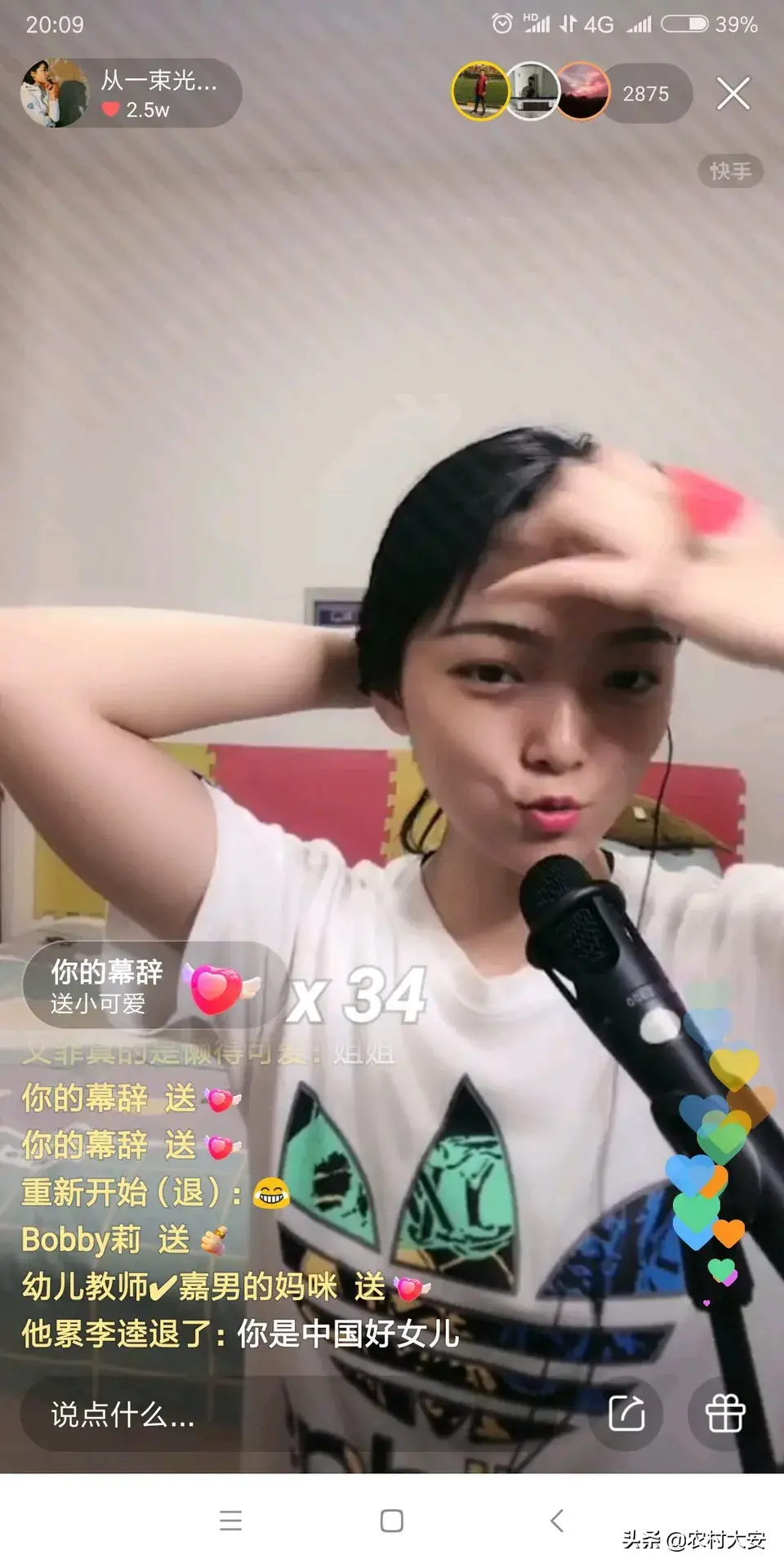Viewport: 784px width, 1568px height.
Task: Open Bobby莉's gift message
Action: (122, 1240)
